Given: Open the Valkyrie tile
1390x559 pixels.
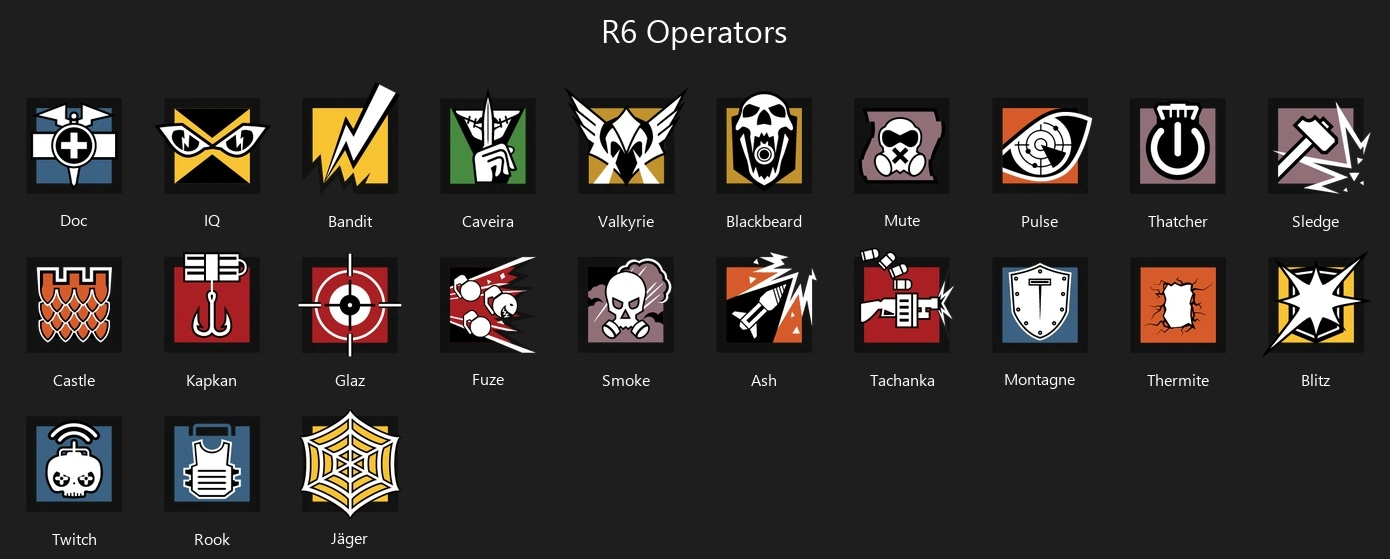Looking at the screenshot, I should coord(626,146).
